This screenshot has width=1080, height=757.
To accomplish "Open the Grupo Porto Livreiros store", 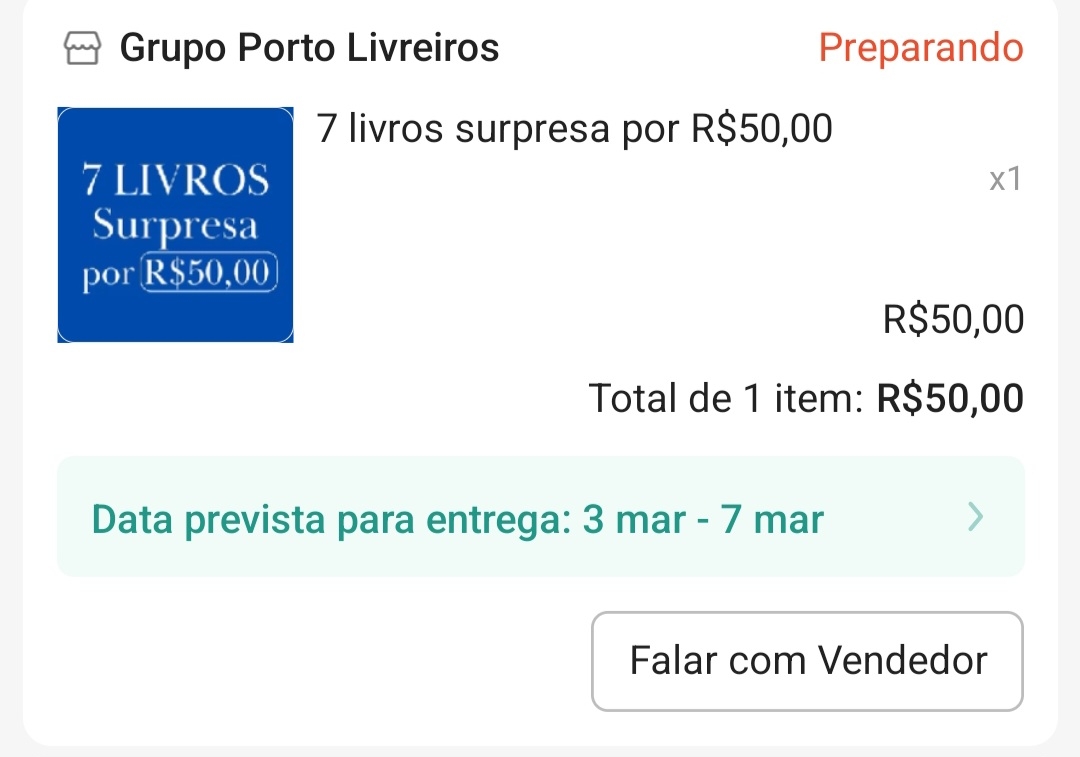I will click(x=309, y=48).
